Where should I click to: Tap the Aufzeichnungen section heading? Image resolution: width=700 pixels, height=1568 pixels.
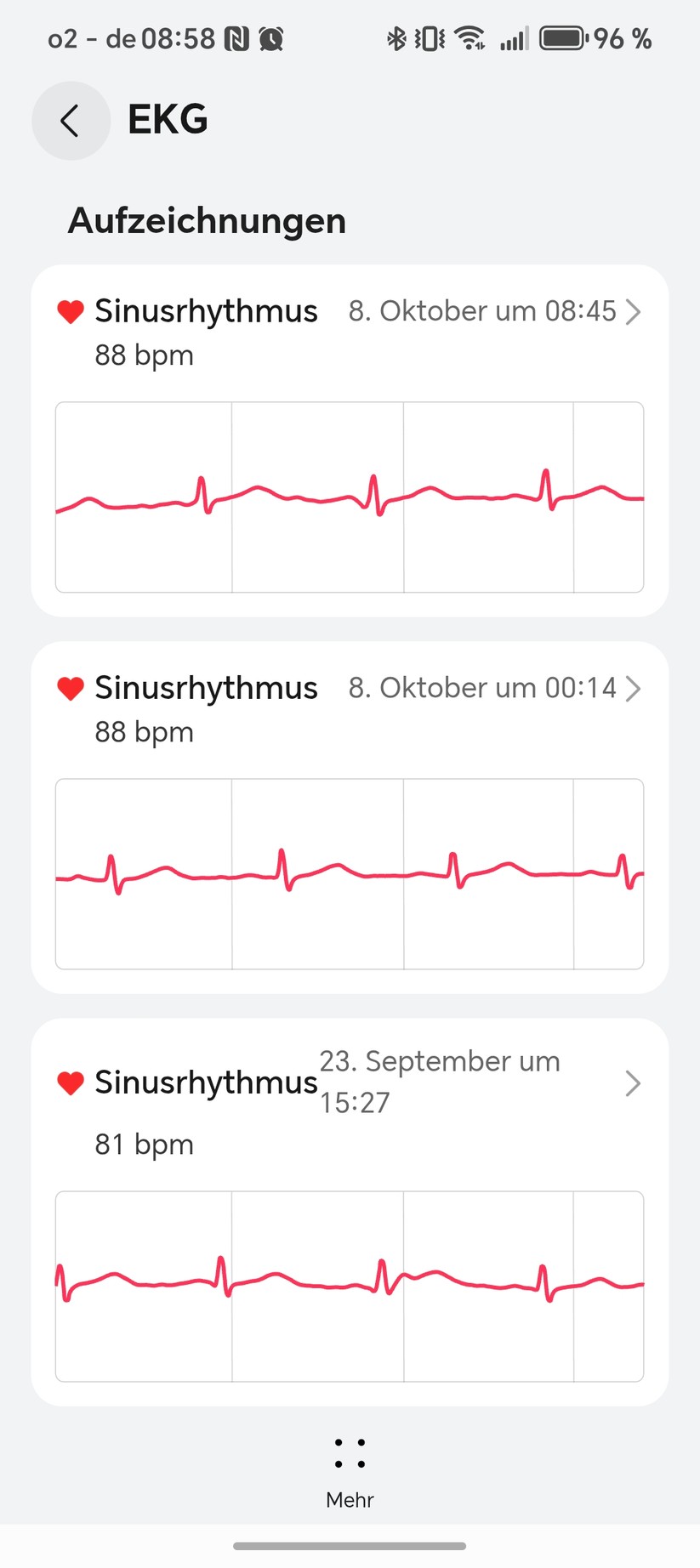pos(208,220)
